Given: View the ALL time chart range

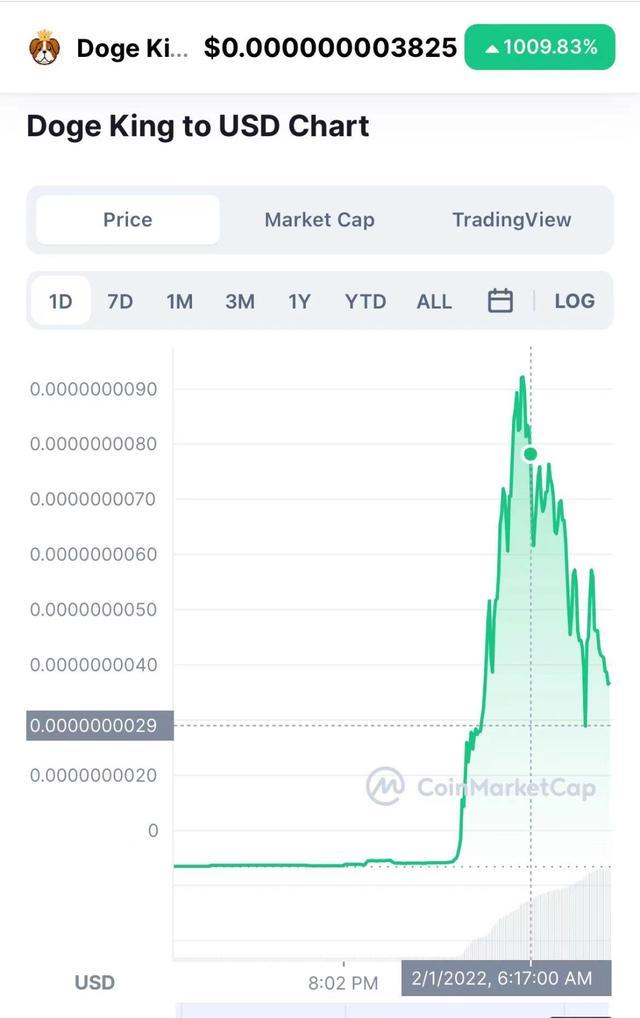Looking at the screenshot, I should 434,301.
